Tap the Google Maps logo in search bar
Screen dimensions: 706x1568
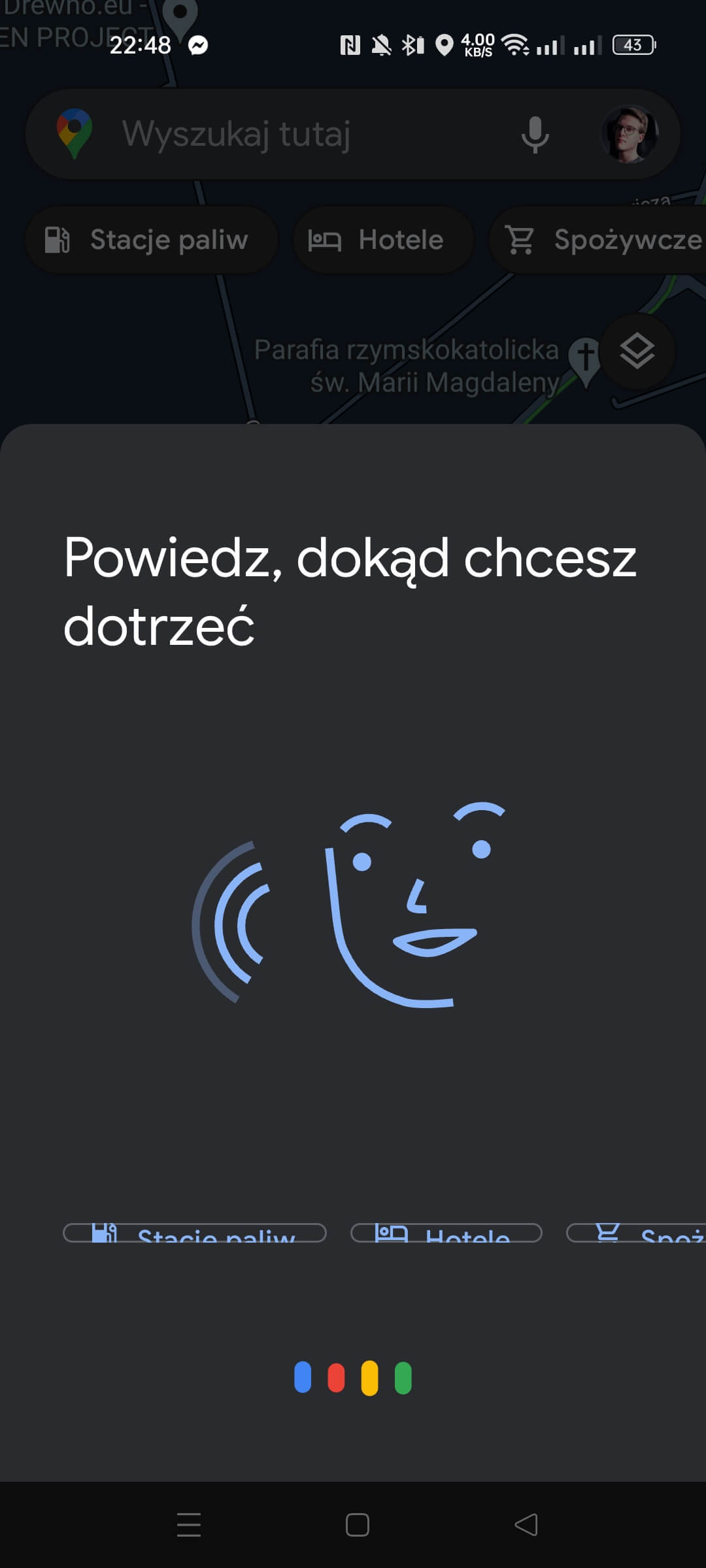(x=74, y=133)
